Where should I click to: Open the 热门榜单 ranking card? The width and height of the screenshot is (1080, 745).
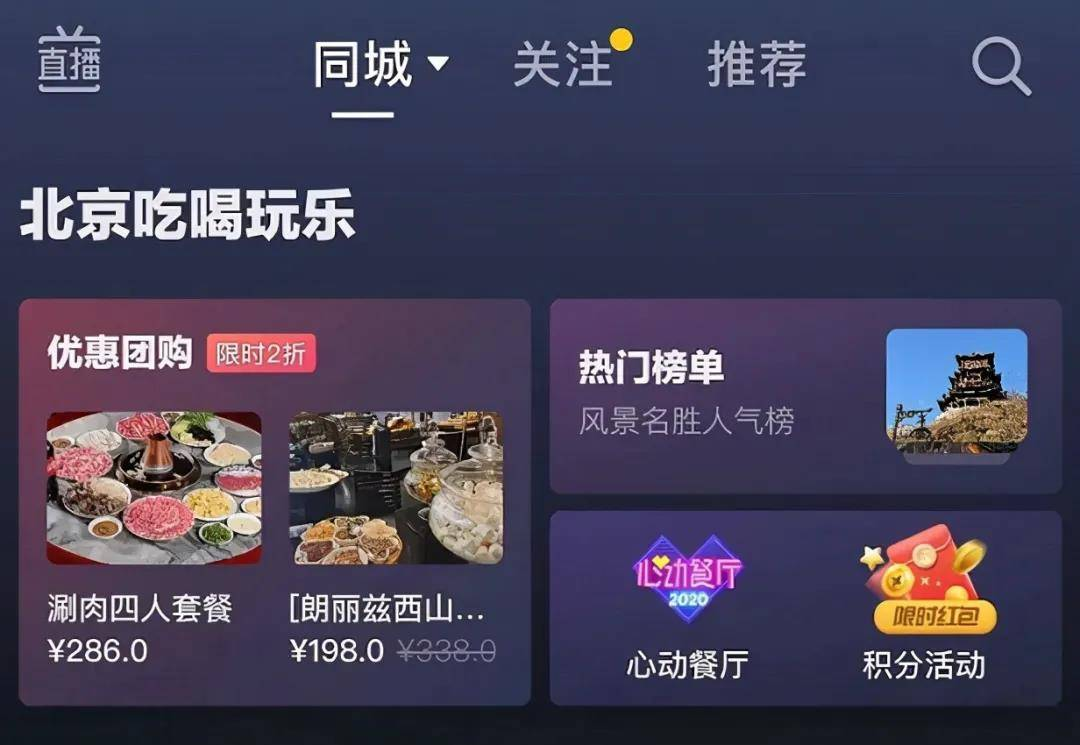pyautogui.click(x=805, y=396)
